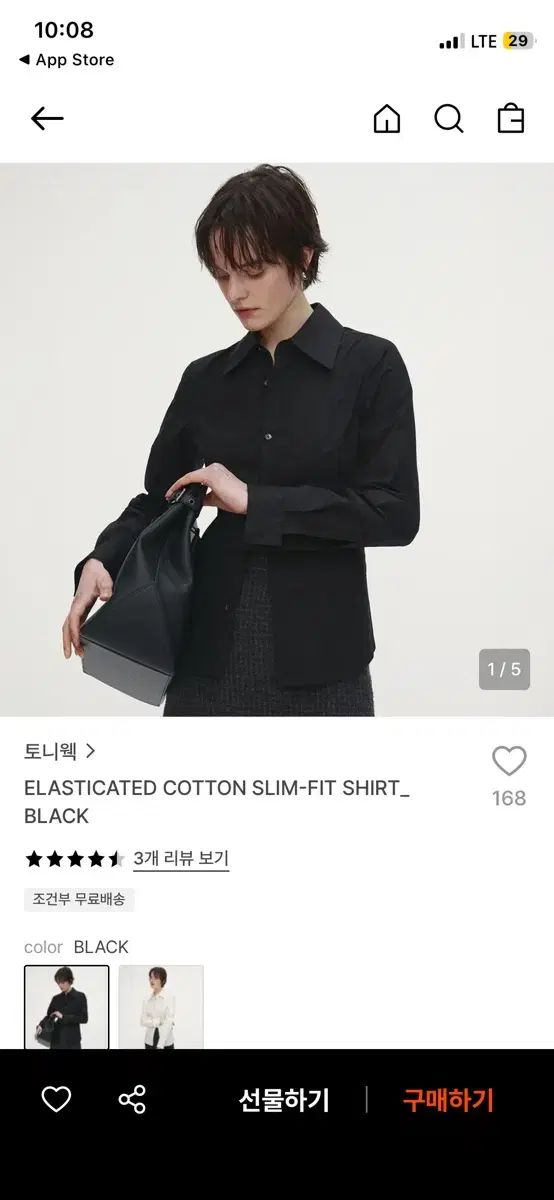Open the home icon

(387, 119)
